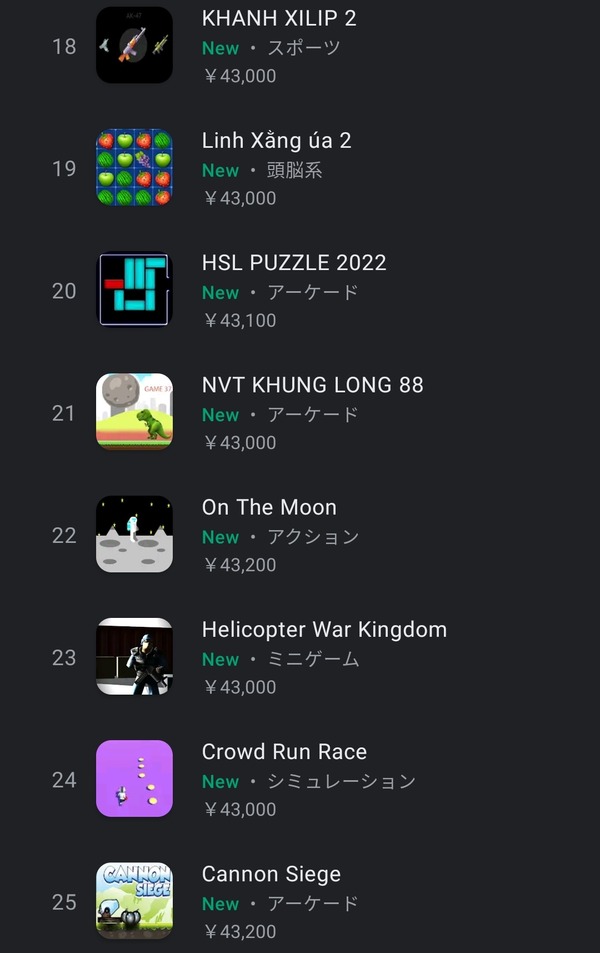Go to the Cannon Siege listing
The width and height of the screenshot is (600, 953).
pyautogui.click(x=271, y=874)
